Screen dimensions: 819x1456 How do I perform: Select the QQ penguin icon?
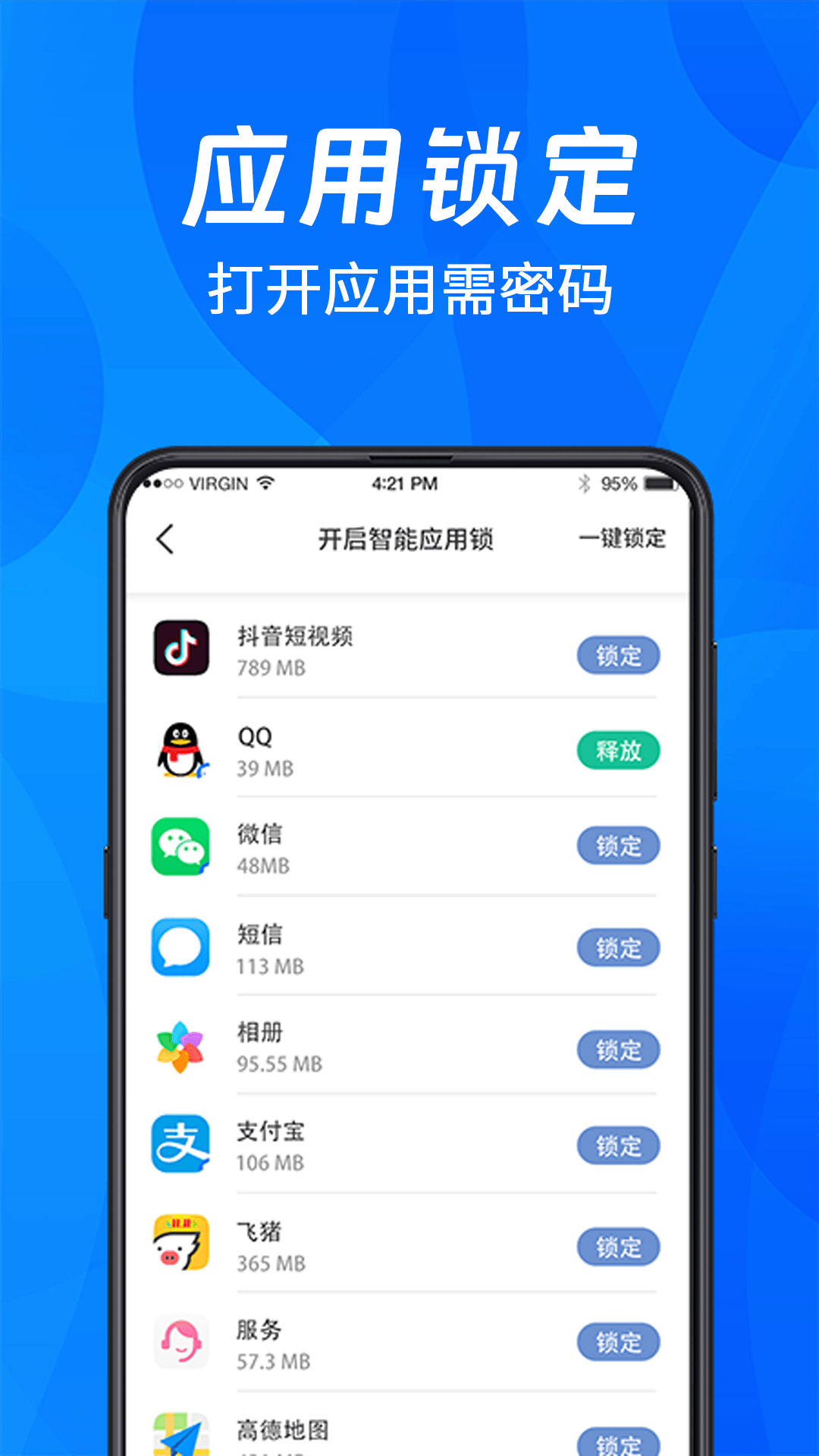click(x=180, y=752)
